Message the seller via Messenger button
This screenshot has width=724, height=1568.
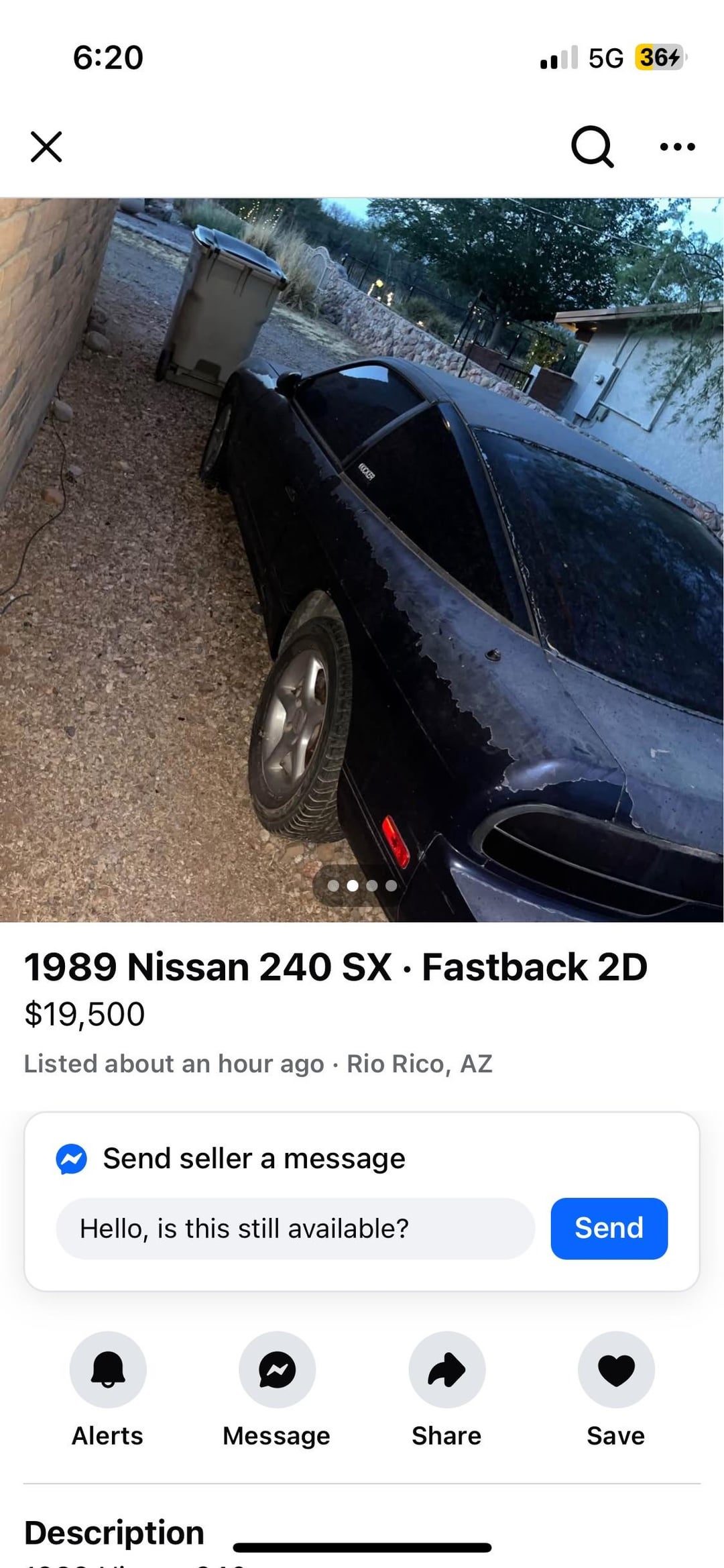[277, 1369]
